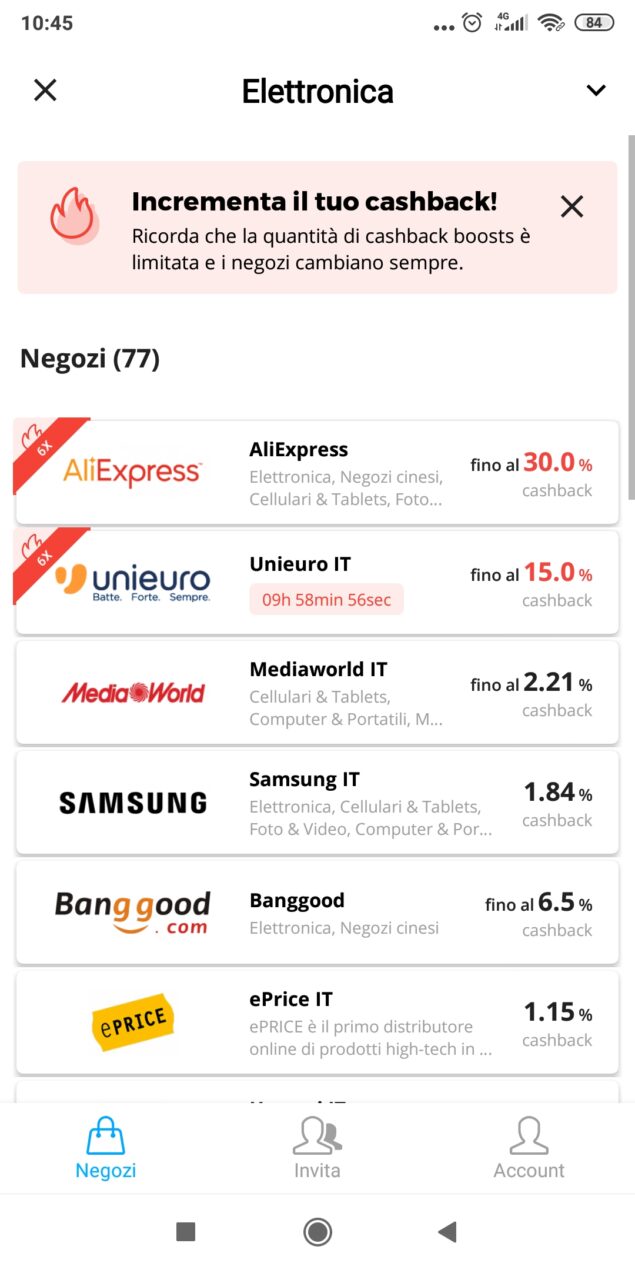Tap the system back button
Image resolution: width=635 pixels, height=1270 pixels.
tap(447, 1232)
